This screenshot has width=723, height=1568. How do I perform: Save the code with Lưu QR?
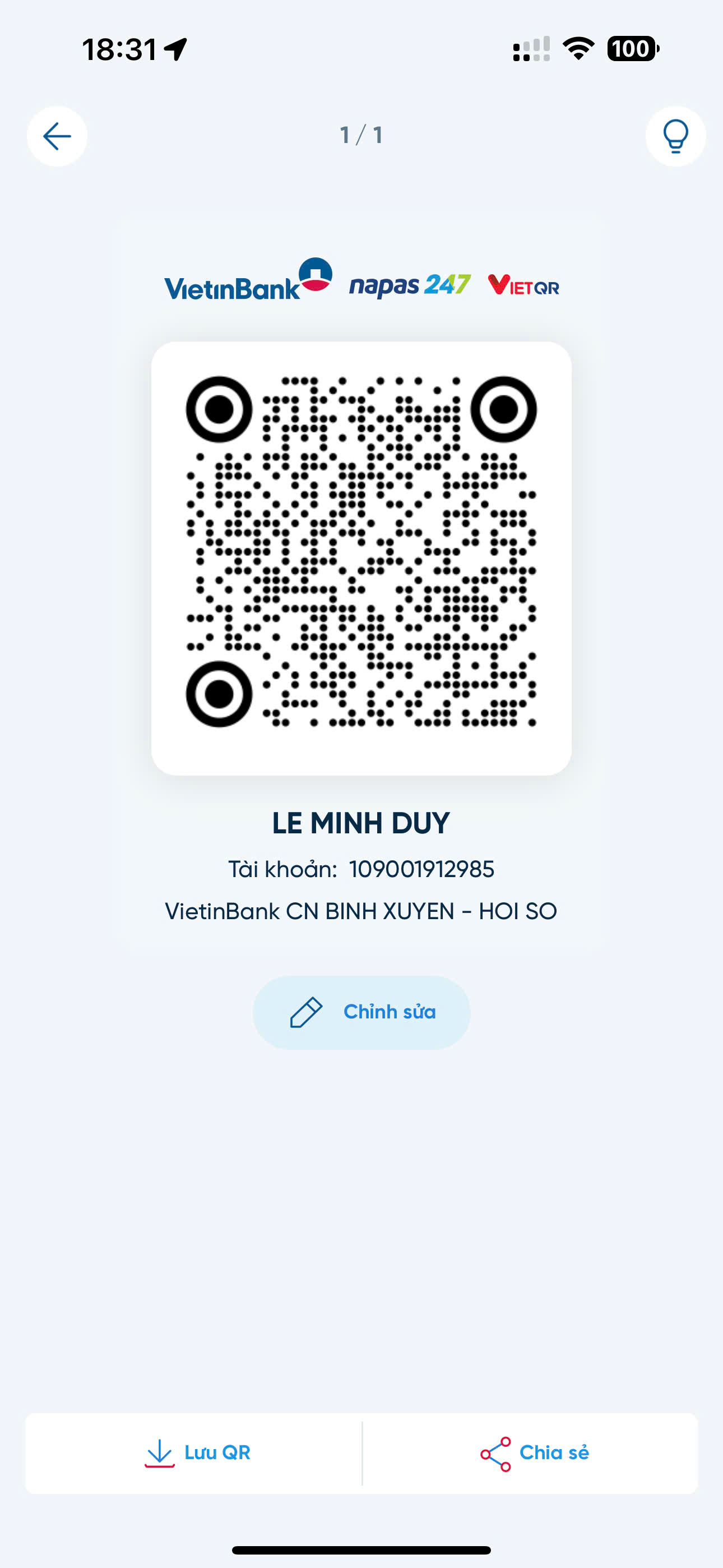[193, 1453]
